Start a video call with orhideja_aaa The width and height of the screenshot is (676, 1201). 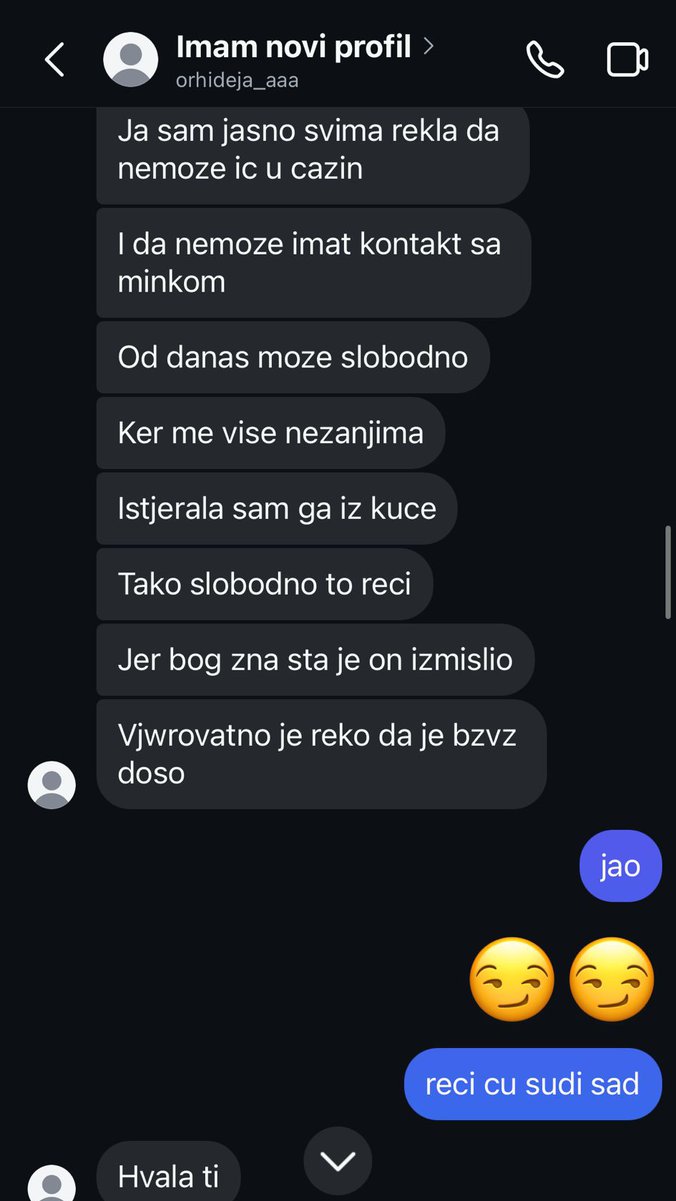click(627, 60)
